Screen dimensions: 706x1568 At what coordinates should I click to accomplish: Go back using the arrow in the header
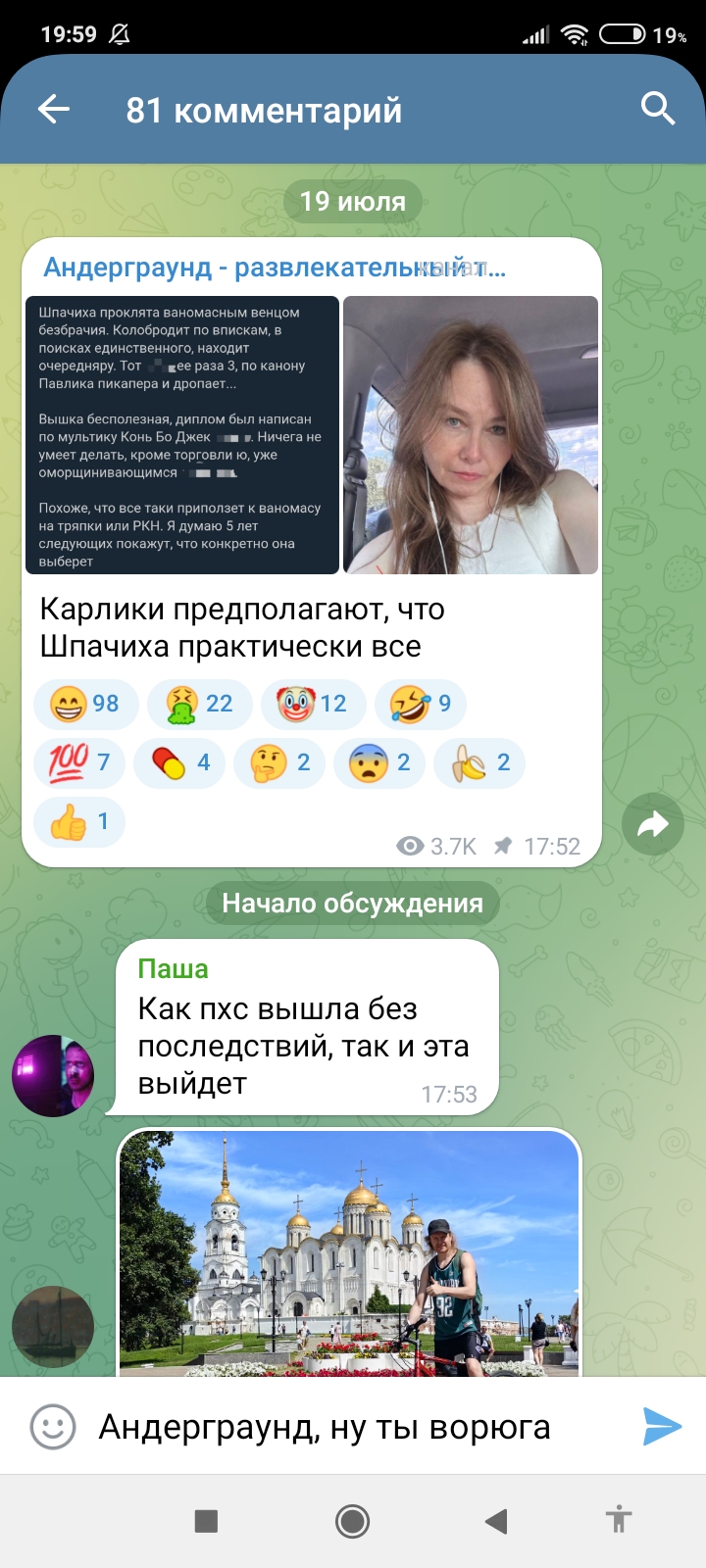54,109
